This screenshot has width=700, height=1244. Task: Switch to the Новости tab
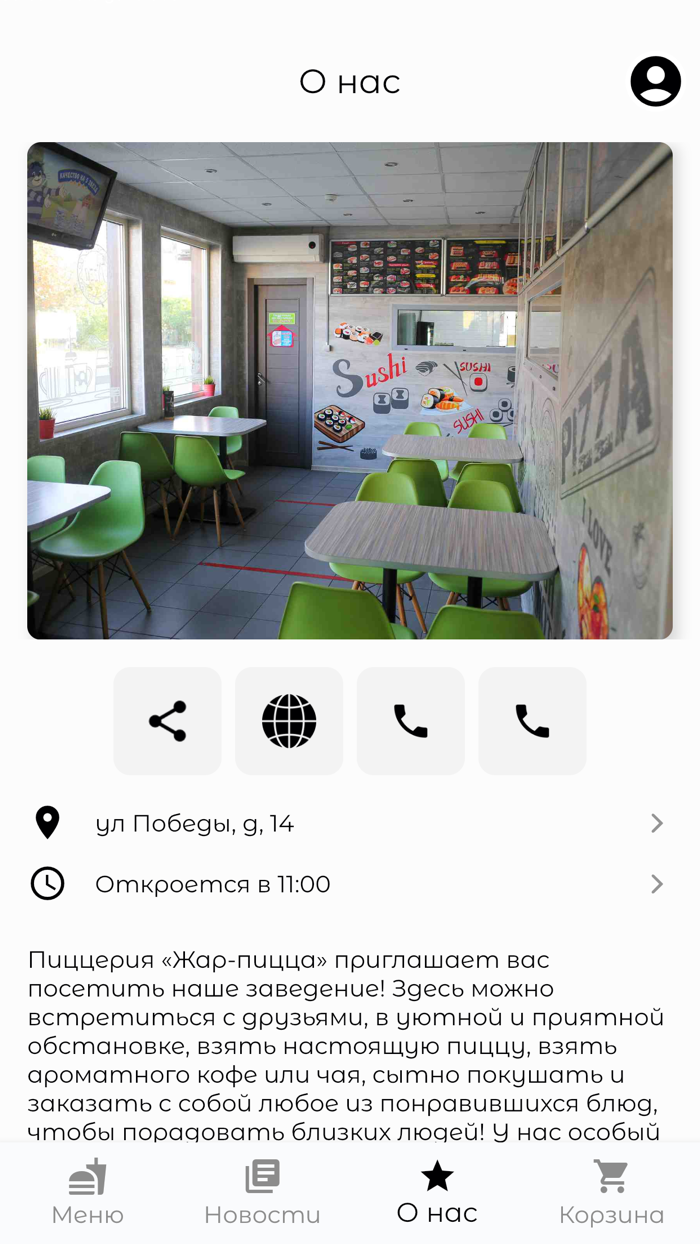[x=262, y=1193]
